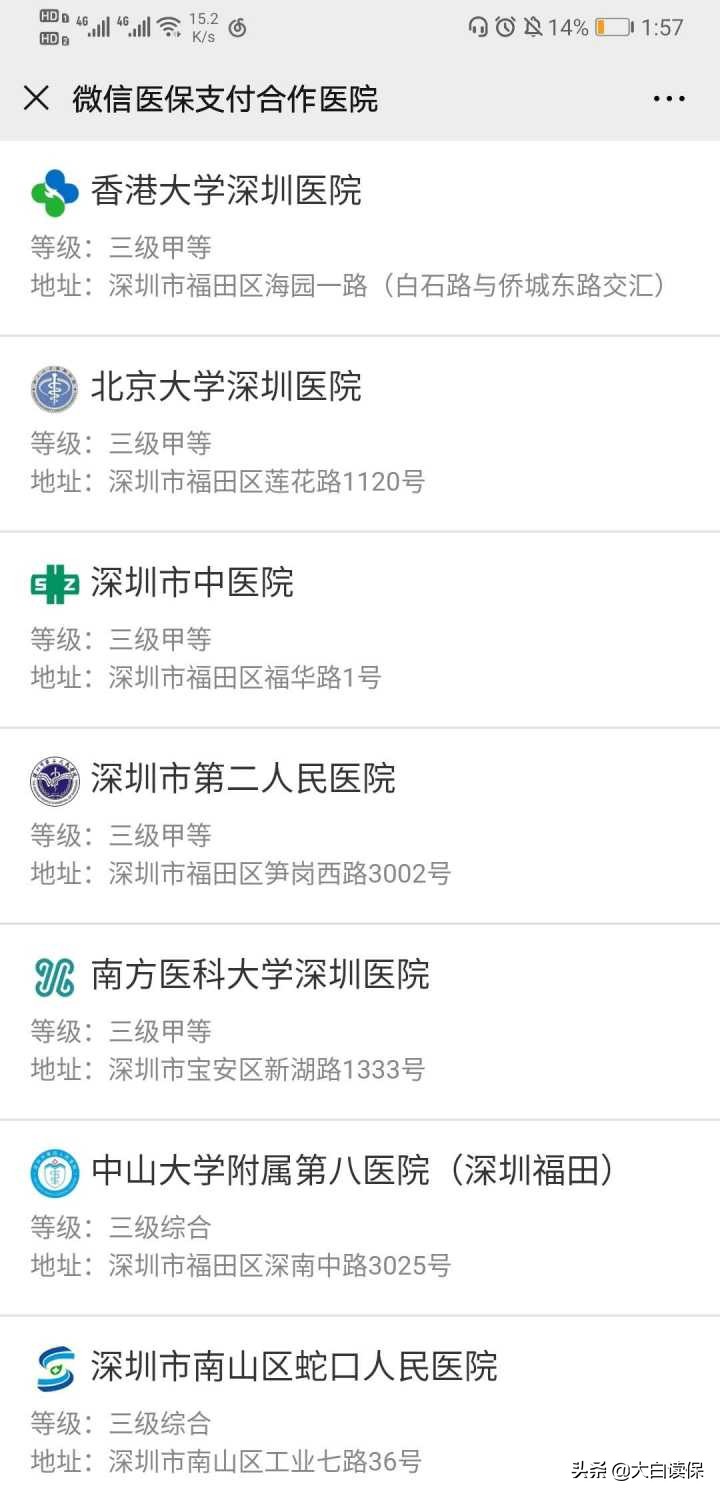Tap the address line of 南方医科大学深圳医院
This screenshot has height=1496, width=720.
[265, 1070]
